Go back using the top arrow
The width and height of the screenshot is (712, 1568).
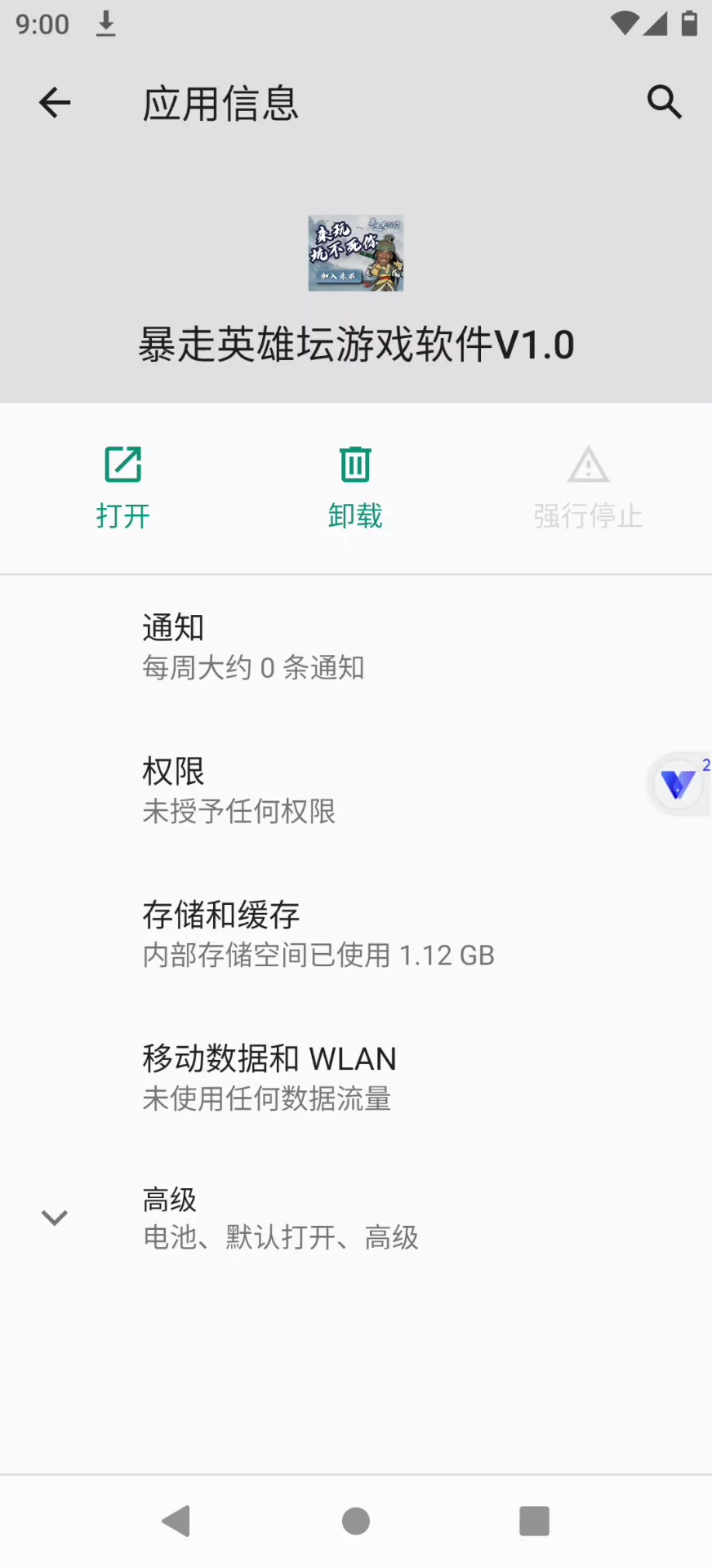pos(55,103)
